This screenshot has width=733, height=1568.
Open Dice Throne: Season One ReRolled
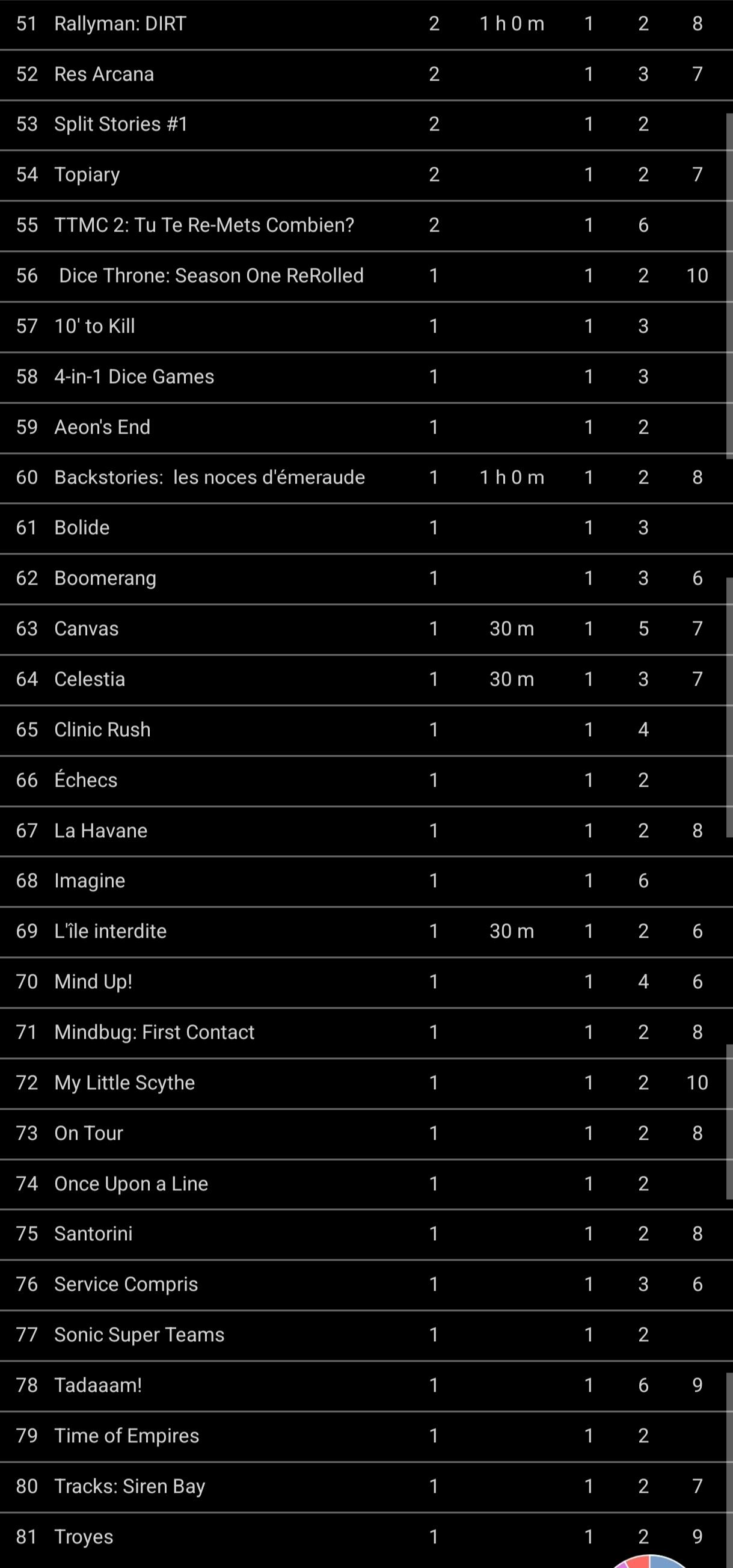coord(211,275)
